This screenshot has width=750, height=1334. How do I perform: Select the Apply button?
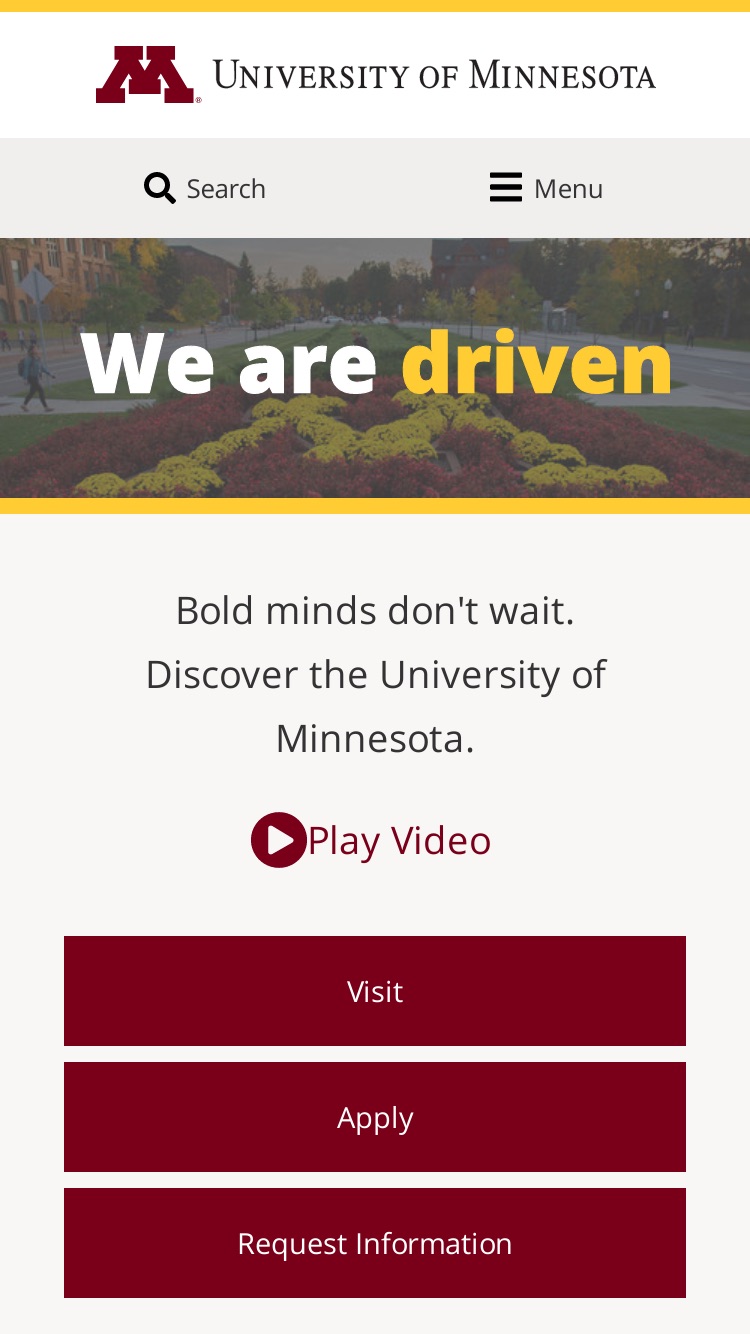click(x=375, y=1117)
